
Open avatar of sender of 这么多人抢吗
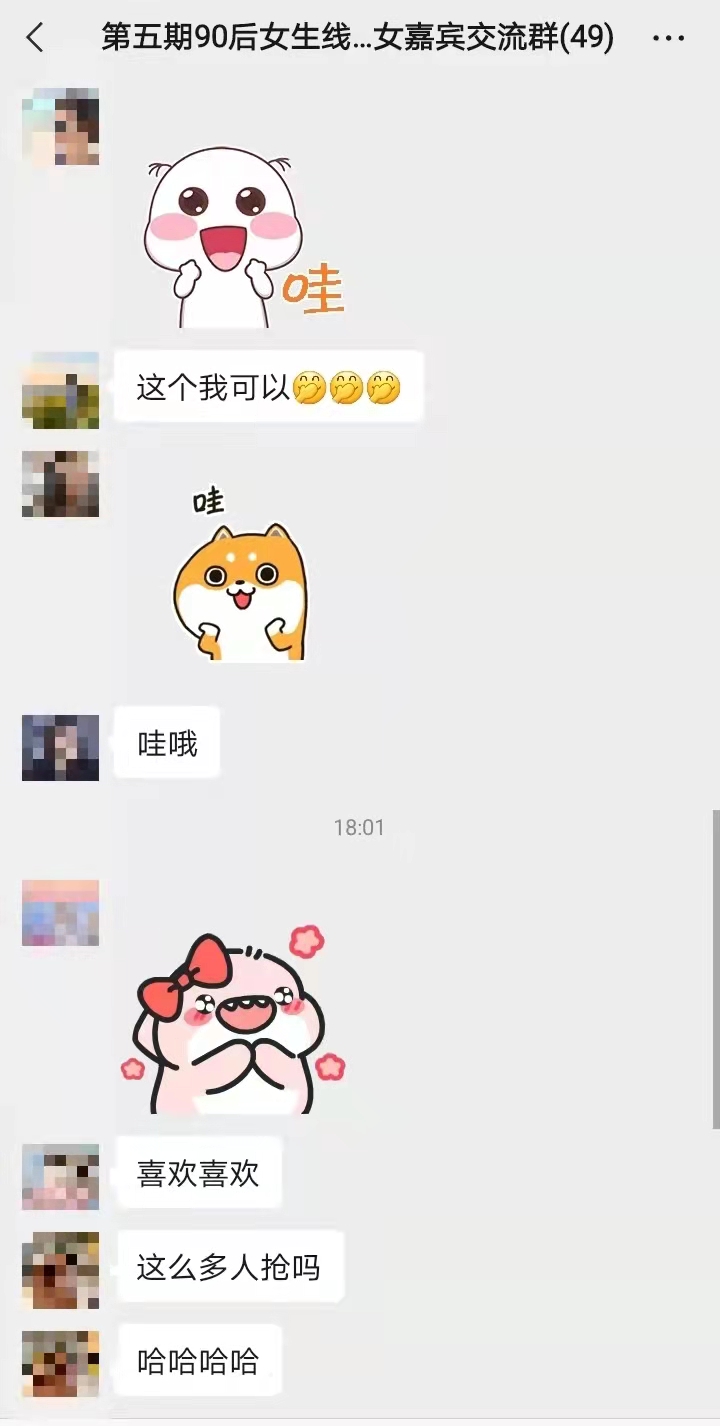pyautogui.click(x=60, y=1270)
